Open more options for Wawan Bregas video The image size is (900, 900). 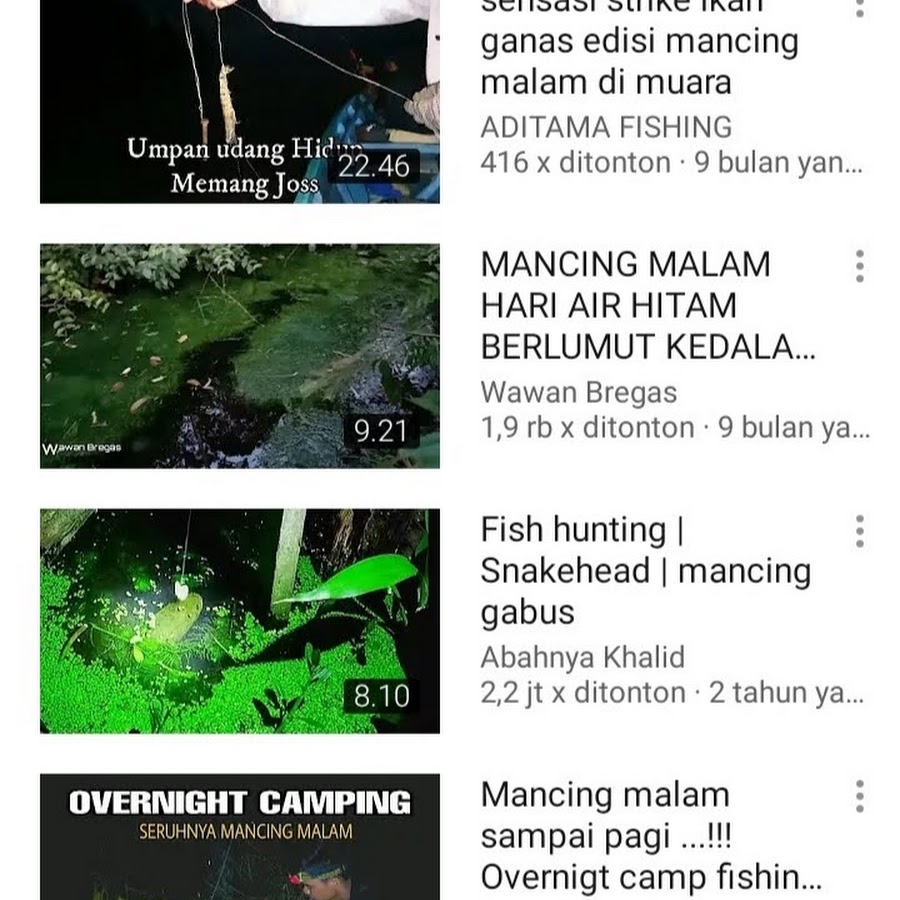(859, 266)
